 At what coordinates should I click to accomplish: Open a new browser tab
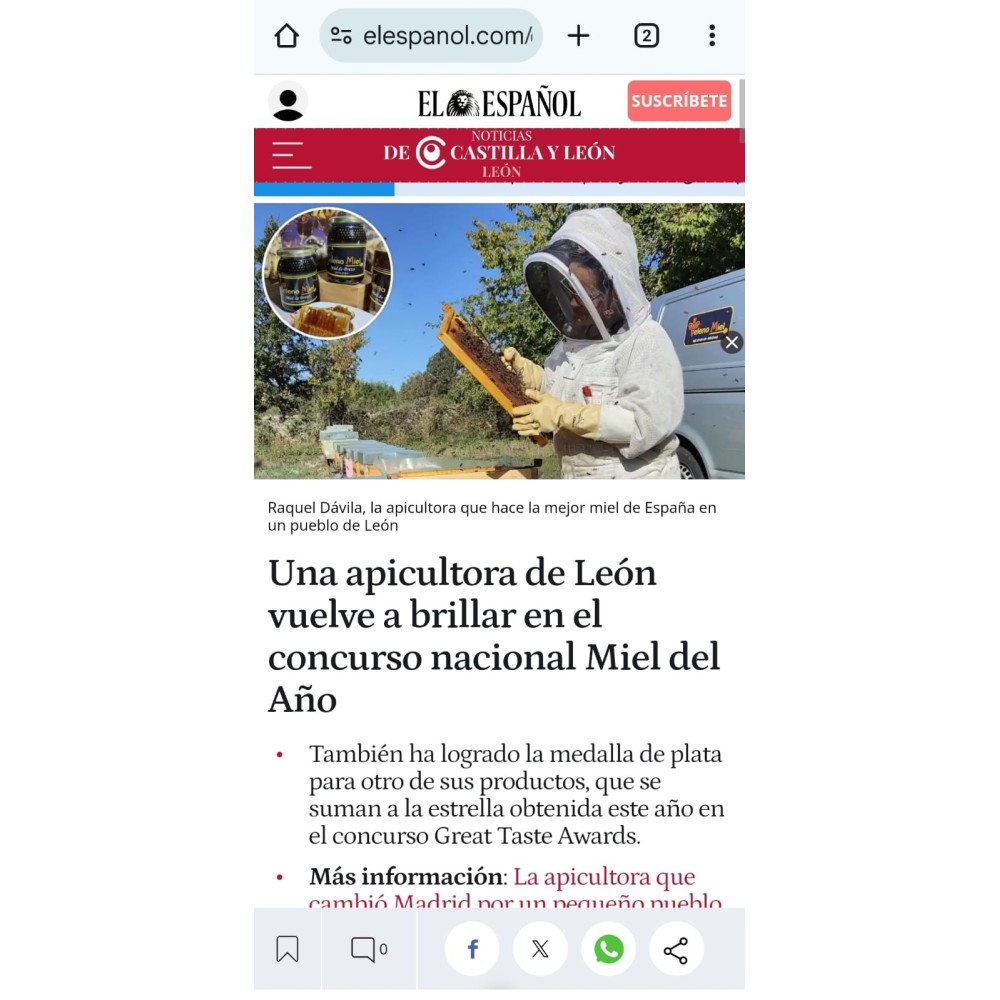click(x=578, y=37)
